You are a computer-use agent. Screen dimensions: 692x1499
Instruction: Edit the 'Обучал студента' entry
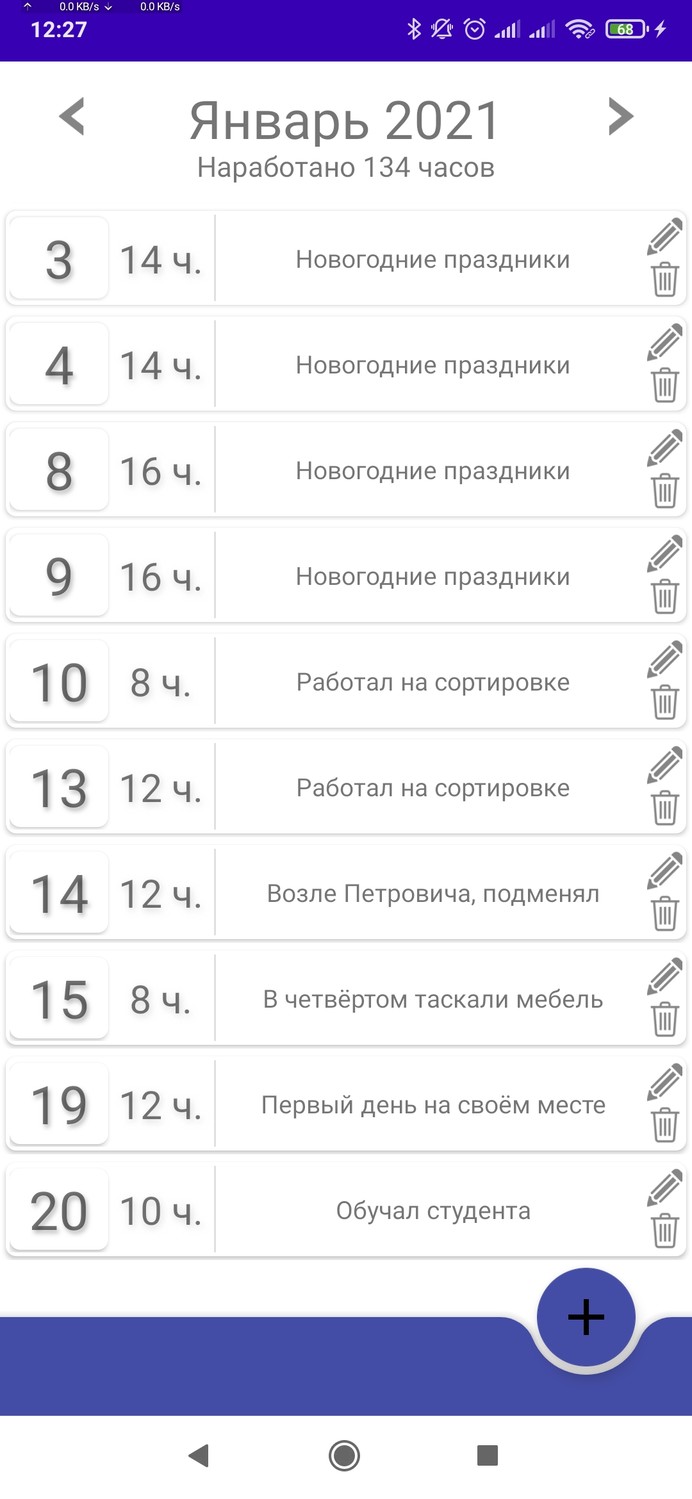665,1189
